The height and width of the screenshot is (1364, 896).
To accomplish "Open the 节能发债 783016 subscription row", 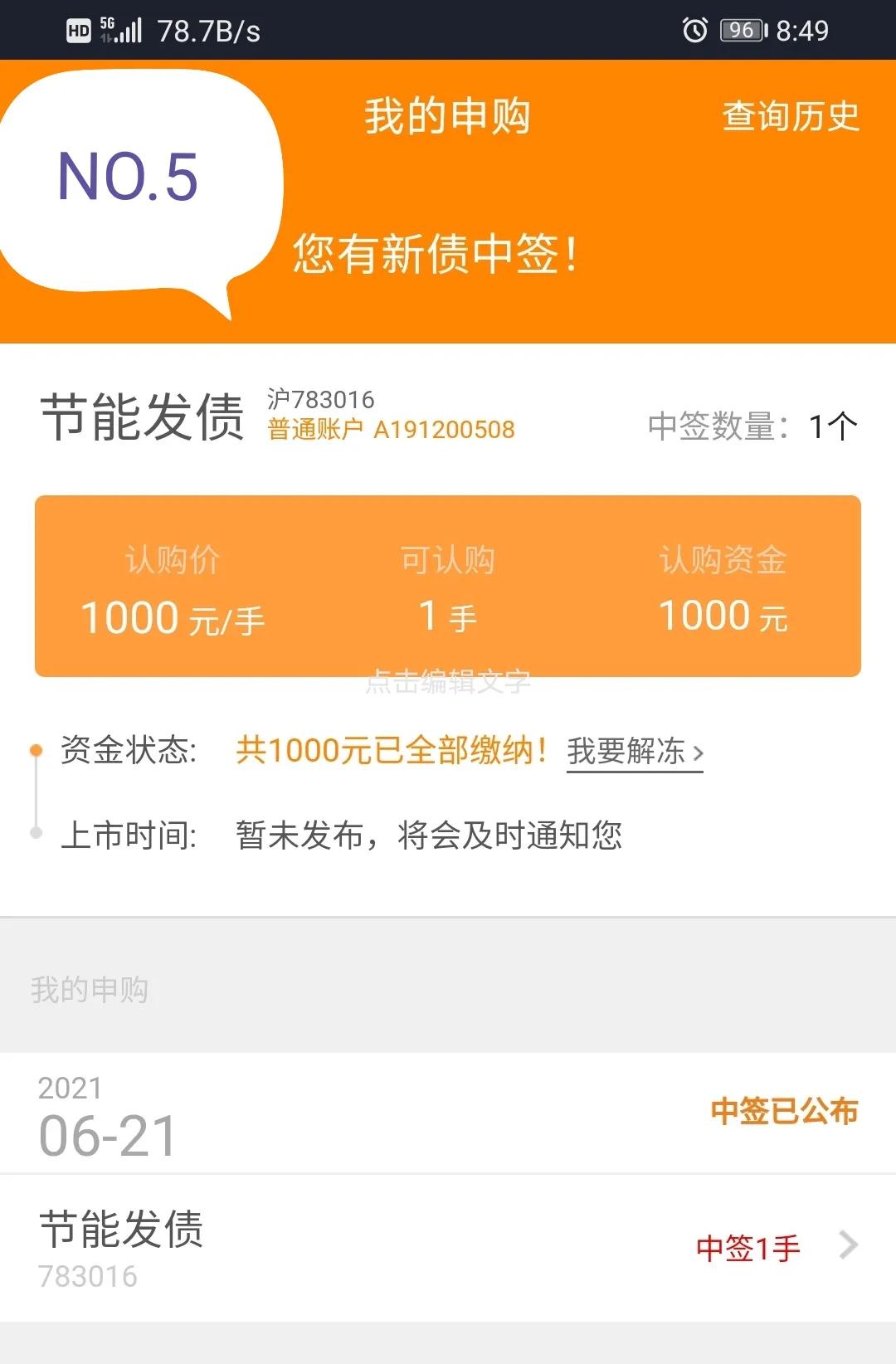I will (448, 1247).
